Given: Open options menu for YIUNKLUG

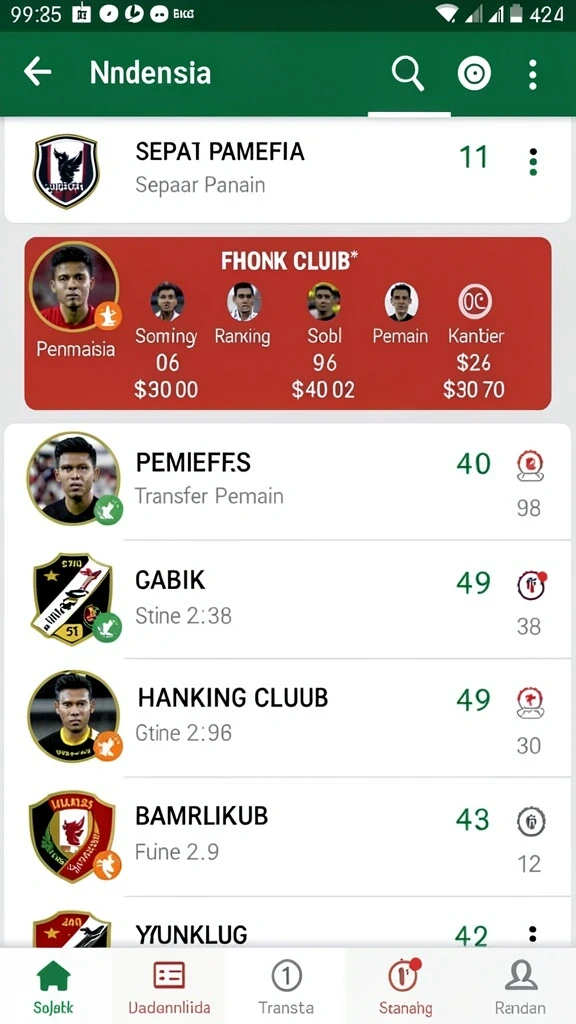Looking at the screenshot, I should (x=533, y=934).
